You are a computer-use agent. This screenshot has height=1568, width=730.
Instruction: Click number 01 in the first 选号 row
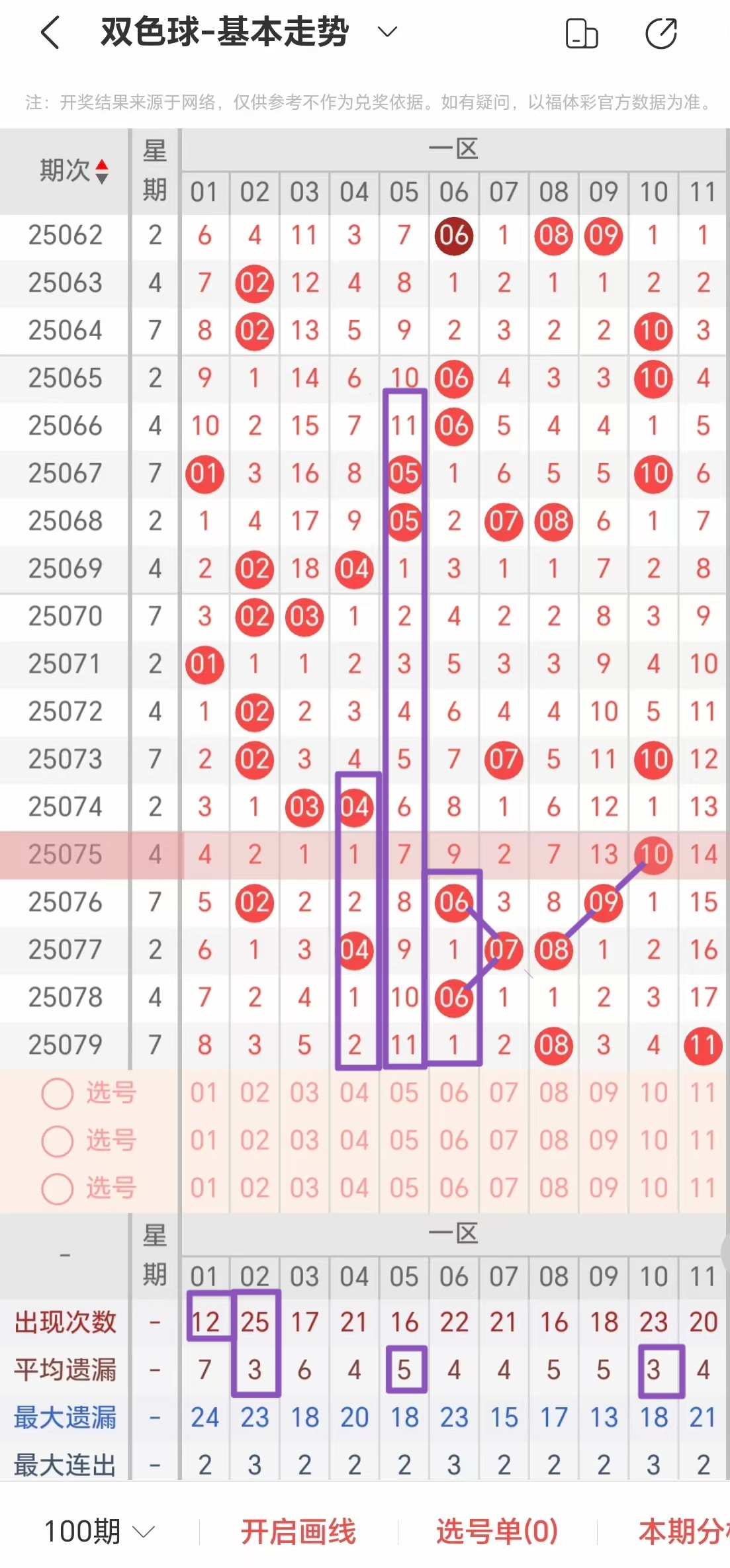pos(205,1093)
